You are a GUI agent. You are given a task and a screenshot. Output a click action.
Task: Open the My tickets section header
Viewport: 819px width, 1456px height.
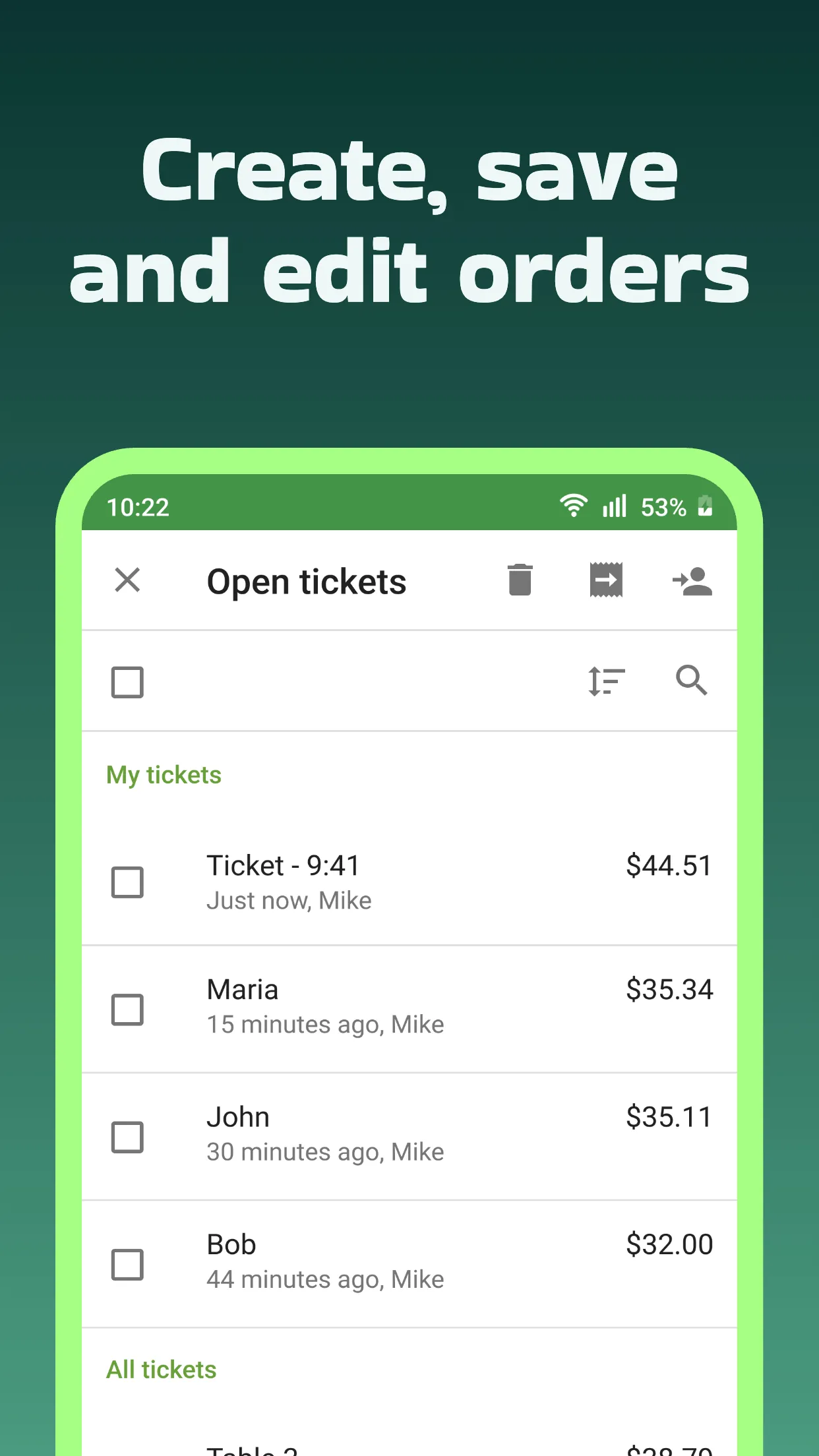pos(164,775)
